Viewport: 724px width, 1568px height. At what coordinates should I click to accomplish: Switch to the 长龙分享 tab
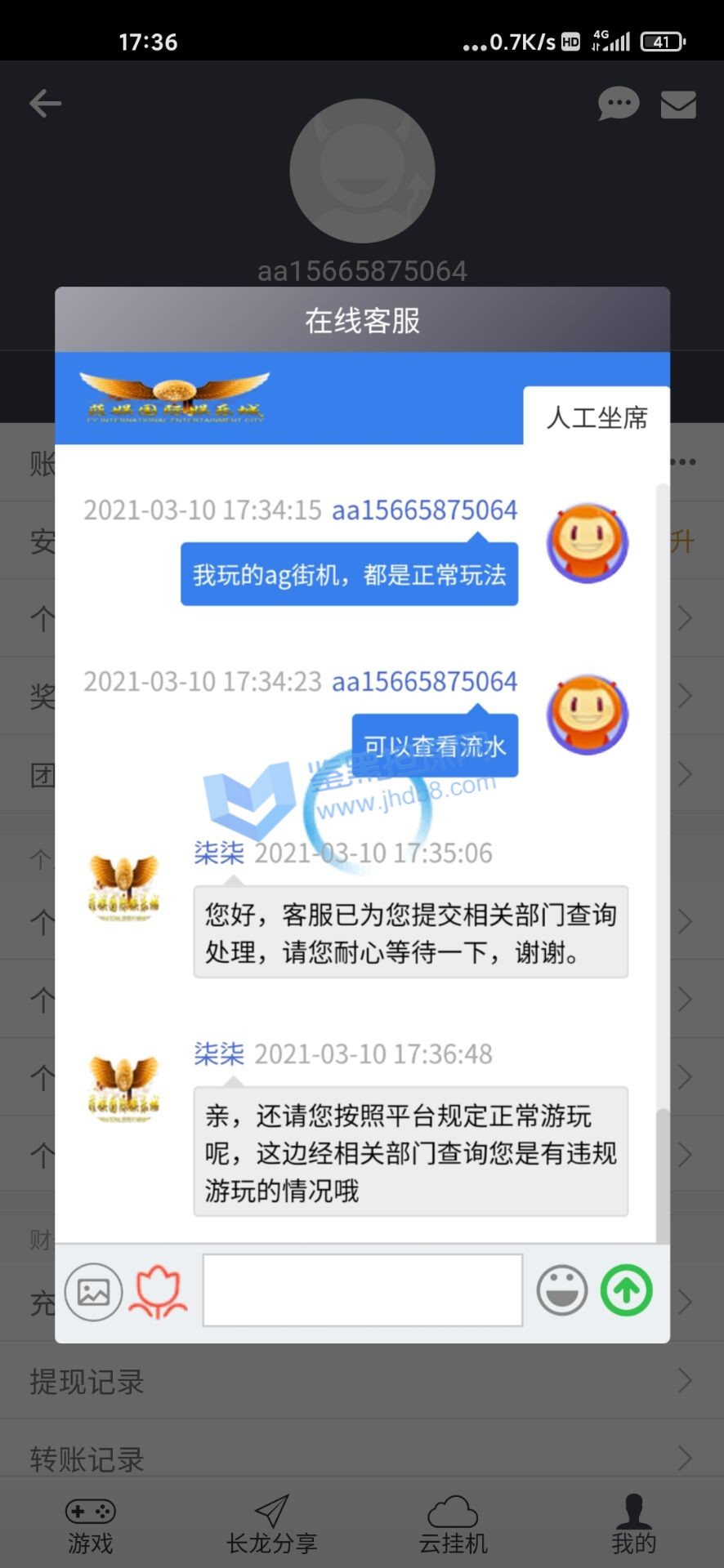pyautogui.click(x=271, y=1524)
